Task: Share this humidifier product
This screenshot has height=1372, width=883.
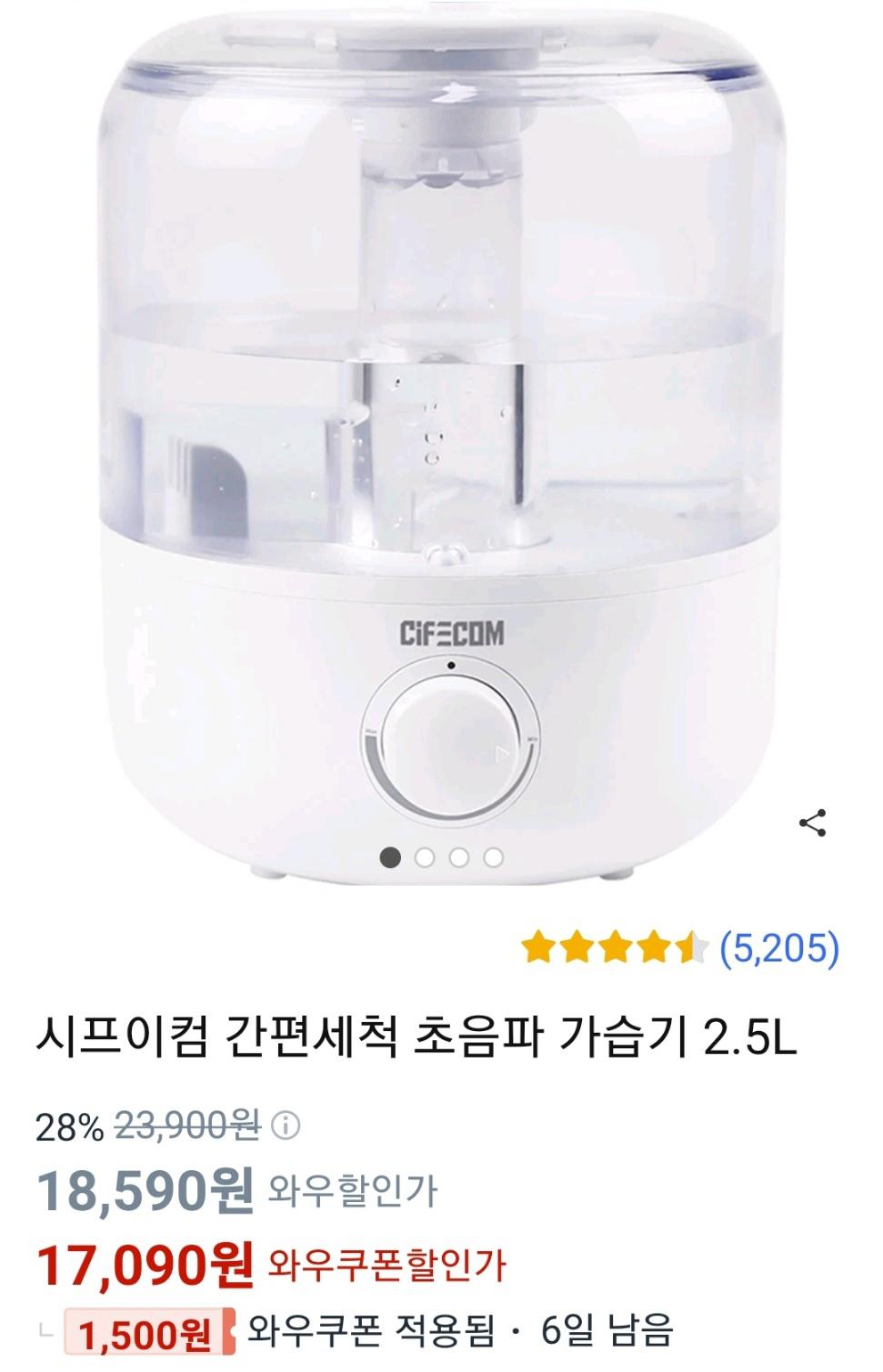Action: point(812,825)
